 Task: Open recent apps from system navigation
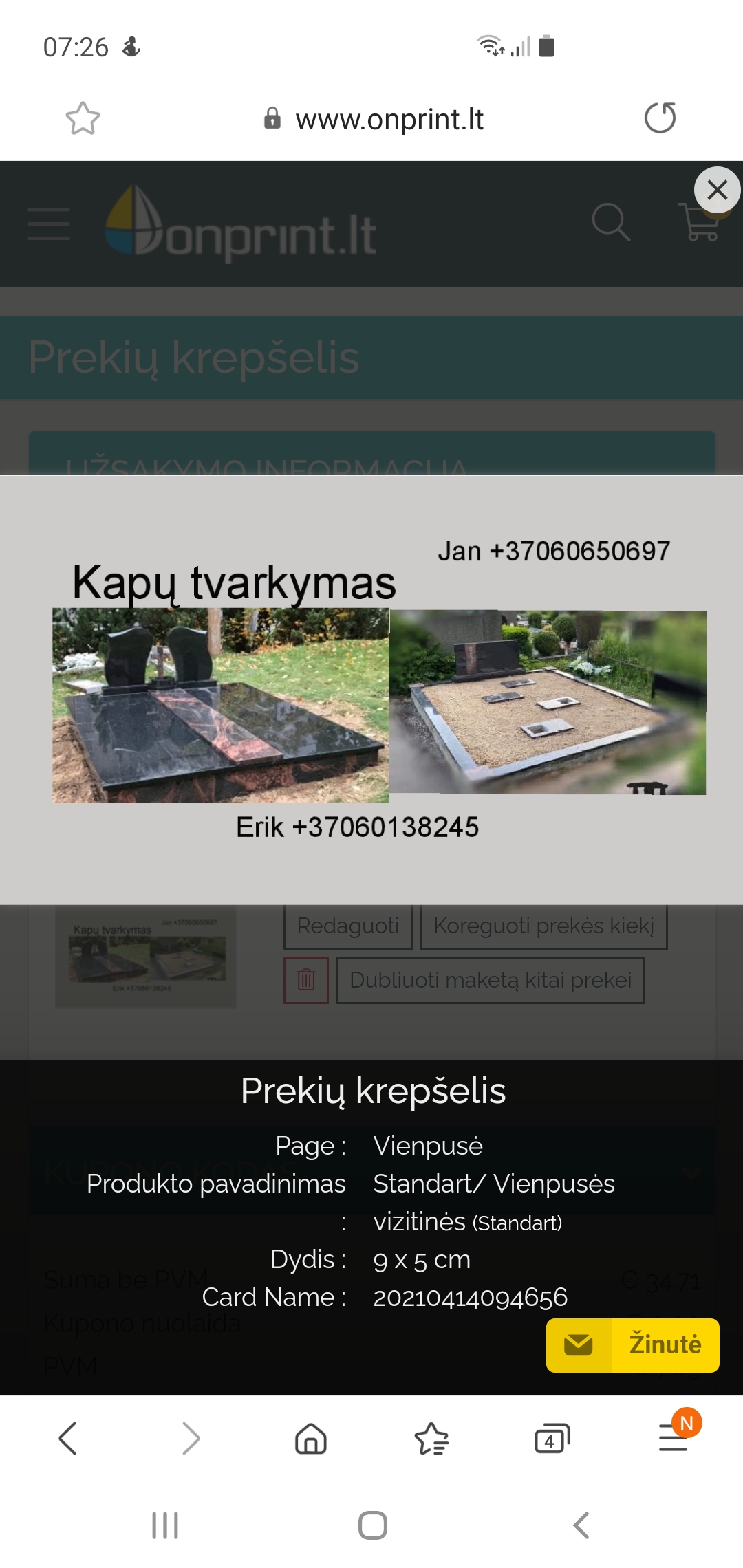point(165,1525)
